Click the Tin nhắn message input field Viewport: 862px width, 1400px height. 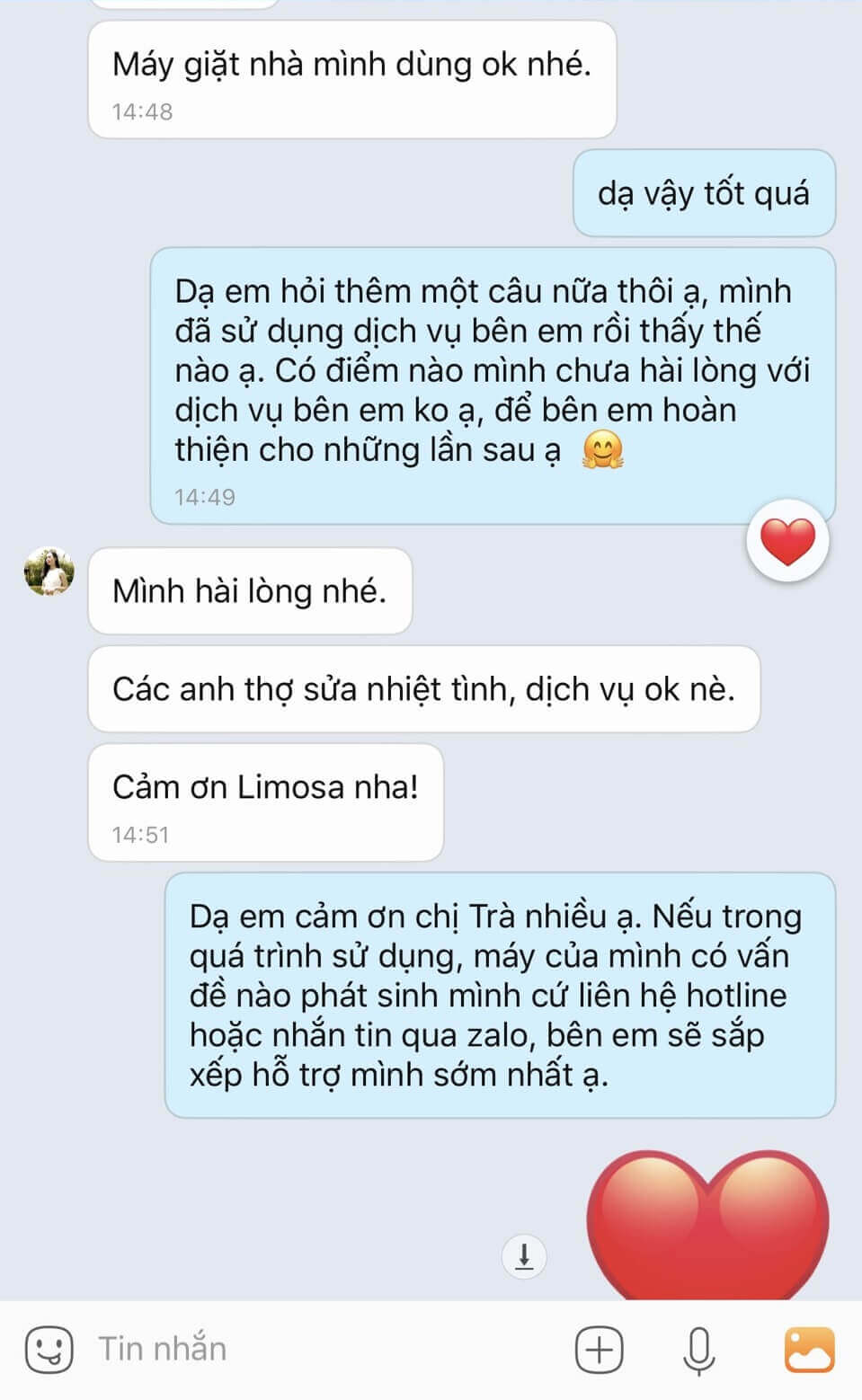162,1347
